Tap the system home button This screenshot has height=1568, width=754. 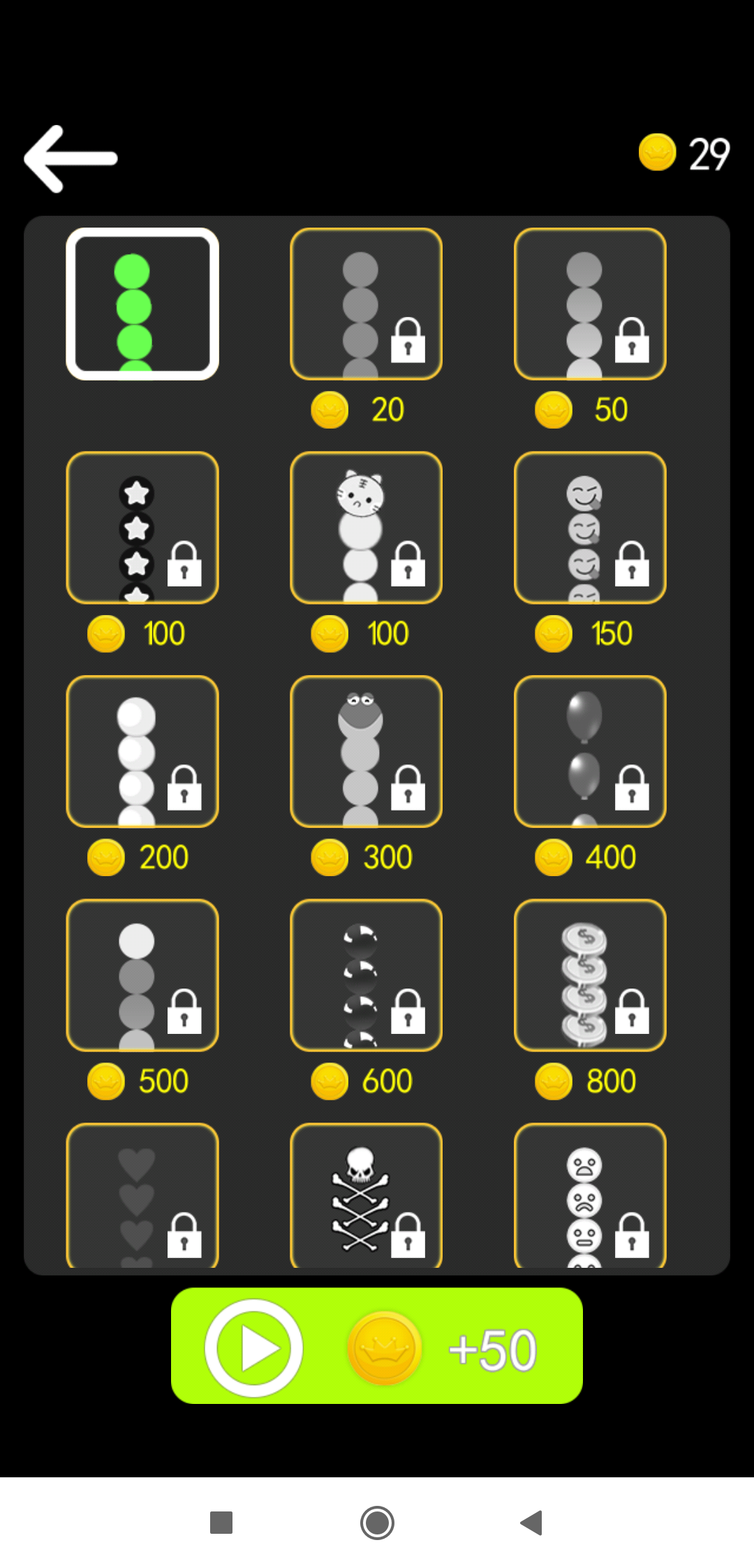pos(377,1523)
